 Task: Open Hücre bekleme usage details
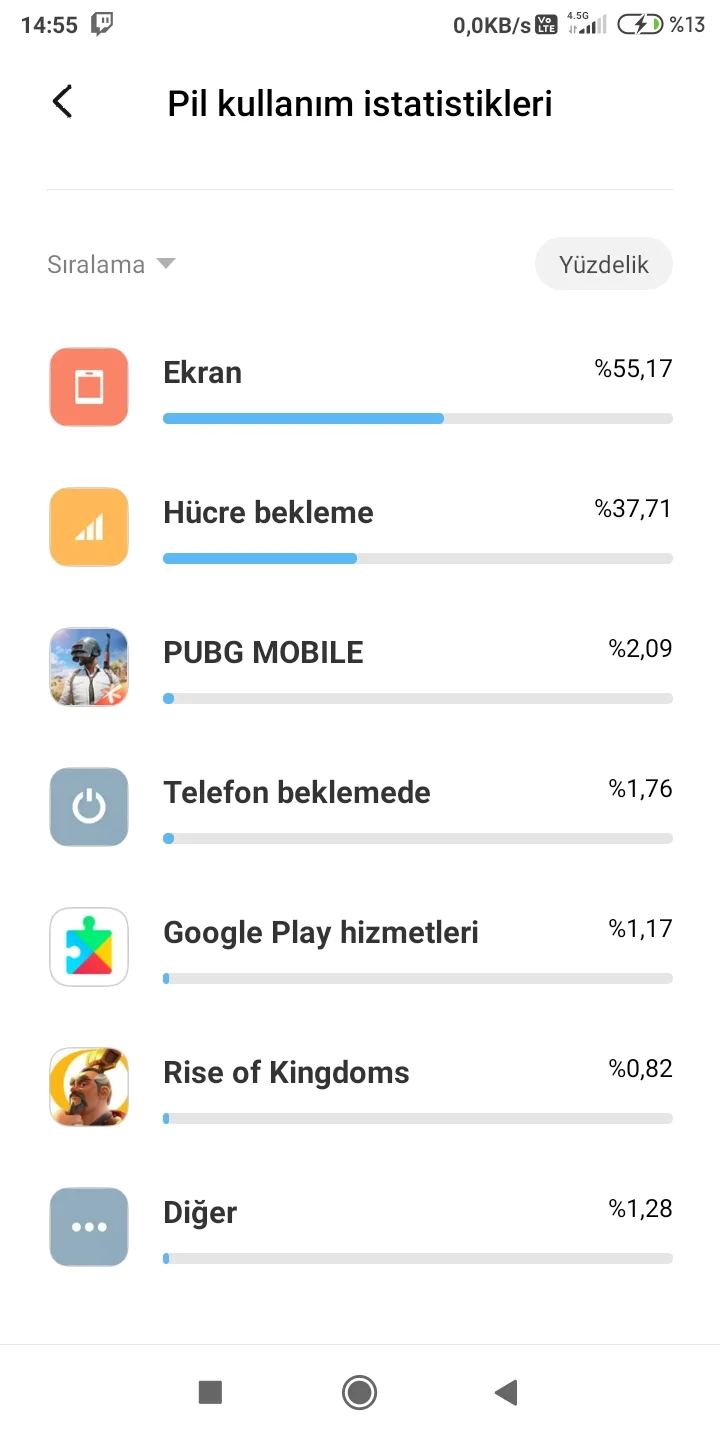click(360, 527)
